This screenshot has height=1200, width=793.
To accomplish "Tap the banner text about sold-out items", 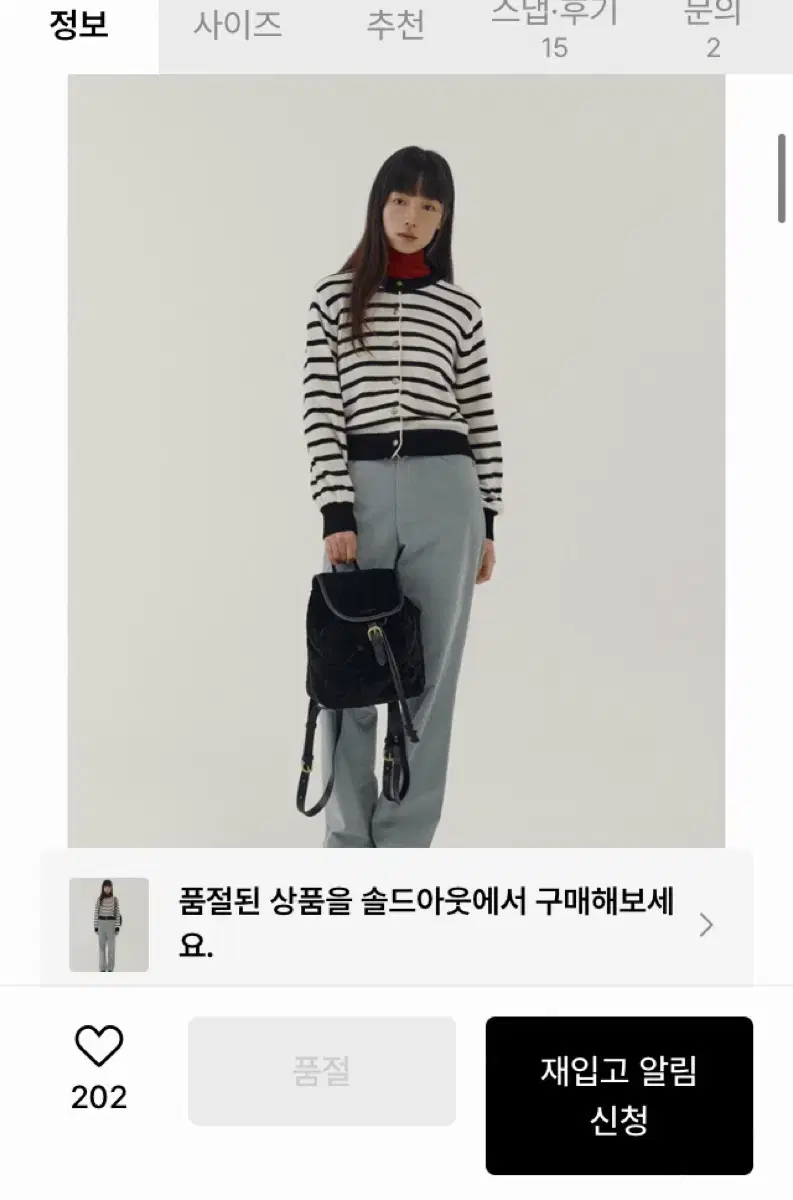I will (424, 917).
